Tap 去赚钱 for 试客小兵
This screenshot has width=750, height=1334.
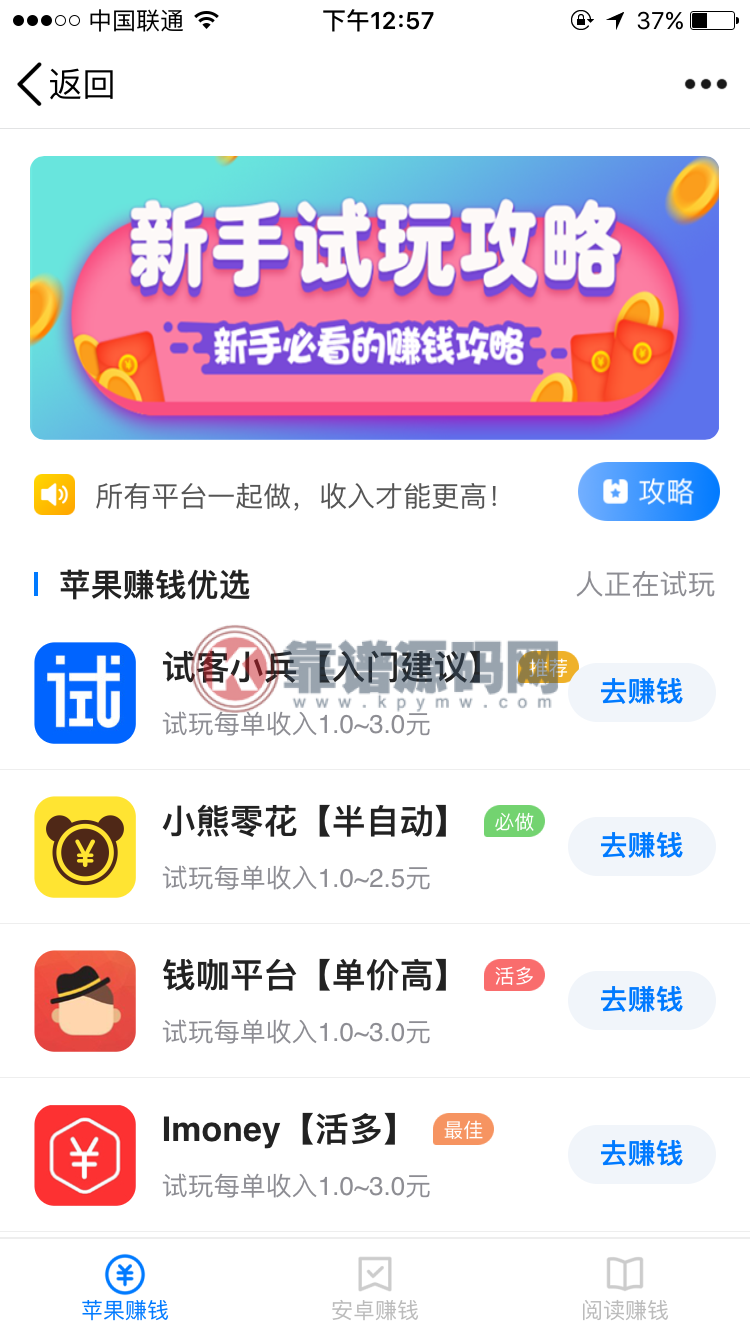[x=641, y=692]
